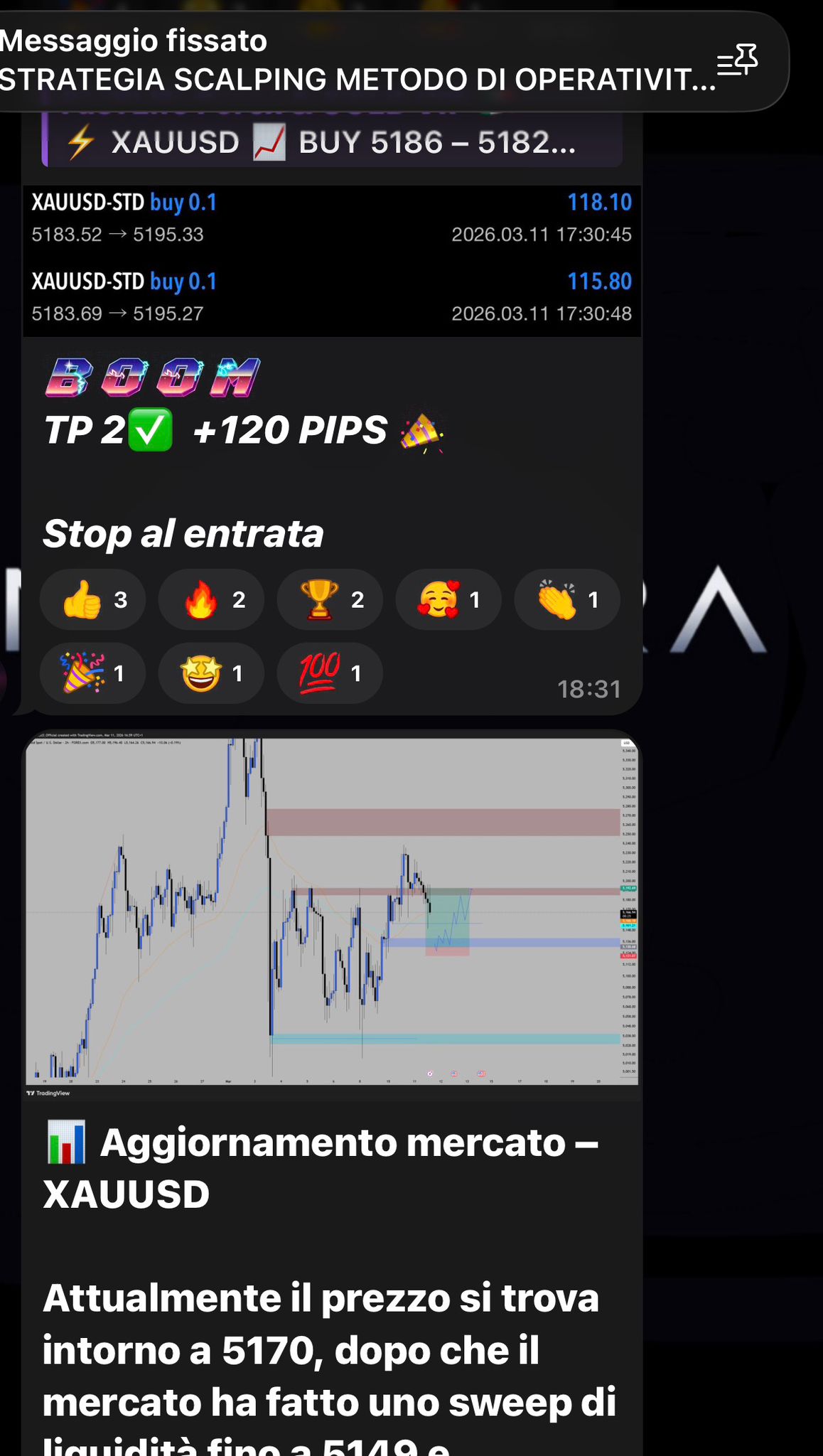The image size is (823, 1456).
Task: Add the star-struck face reaction
Action: [x=212, y=673]
